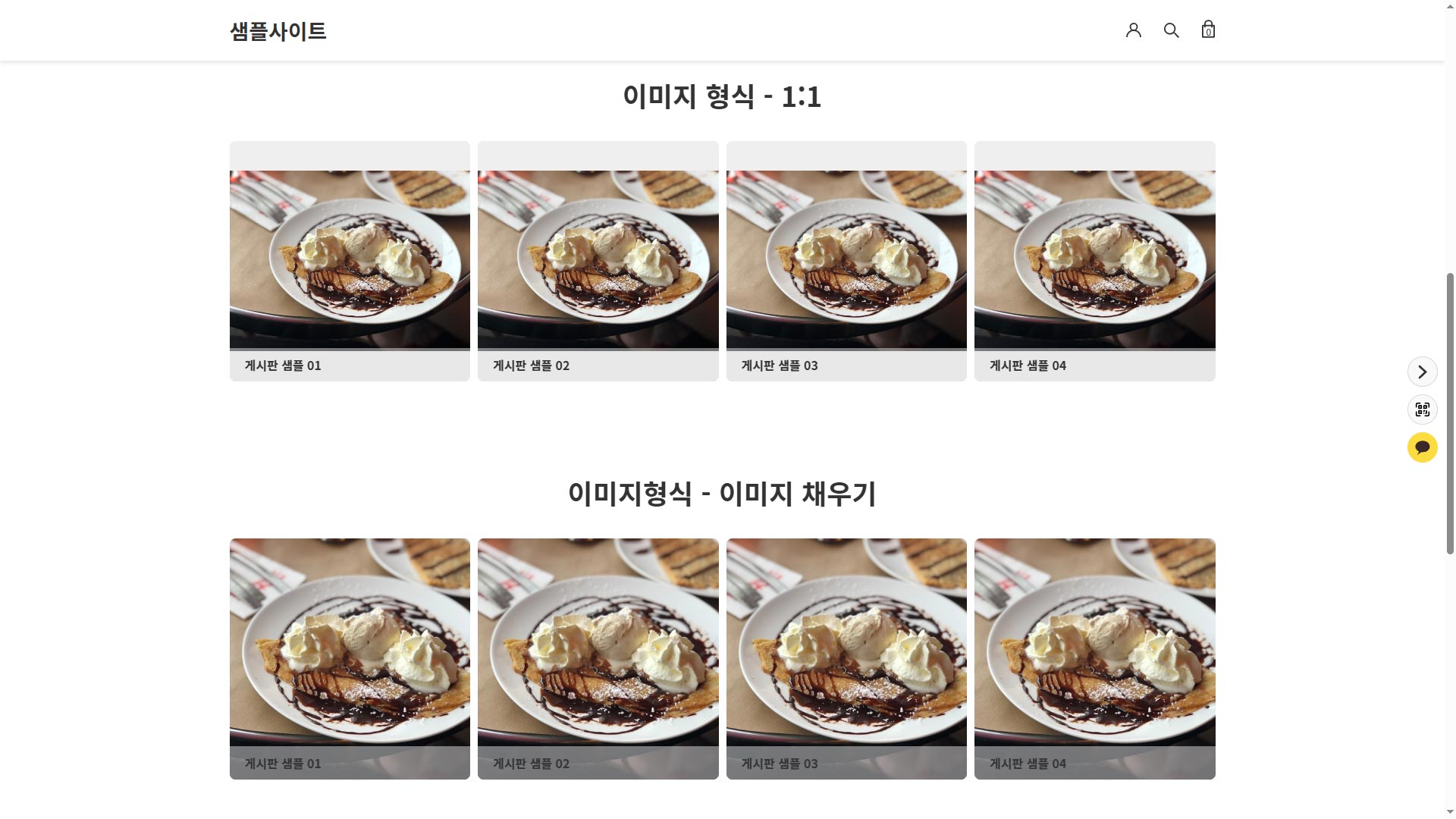Open 게시판 샘플 02 in 이미지 채우기 section
The height and width of the screenshot is (819, 1456).
point(598,658)
